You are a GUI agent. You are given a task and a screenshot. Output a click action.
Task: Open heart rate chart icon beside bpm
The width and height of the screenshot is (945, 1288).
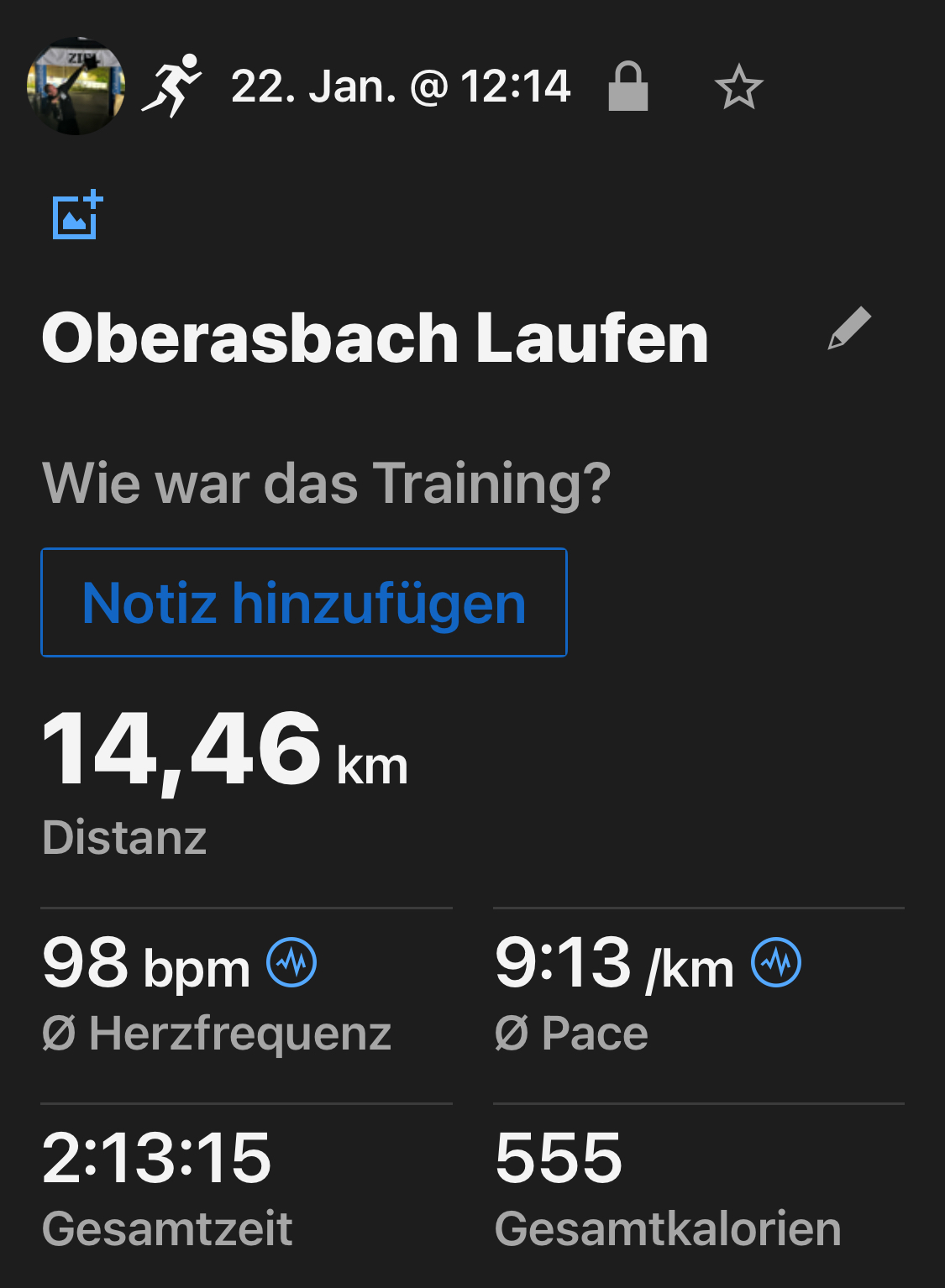click(x=291, y=962)
